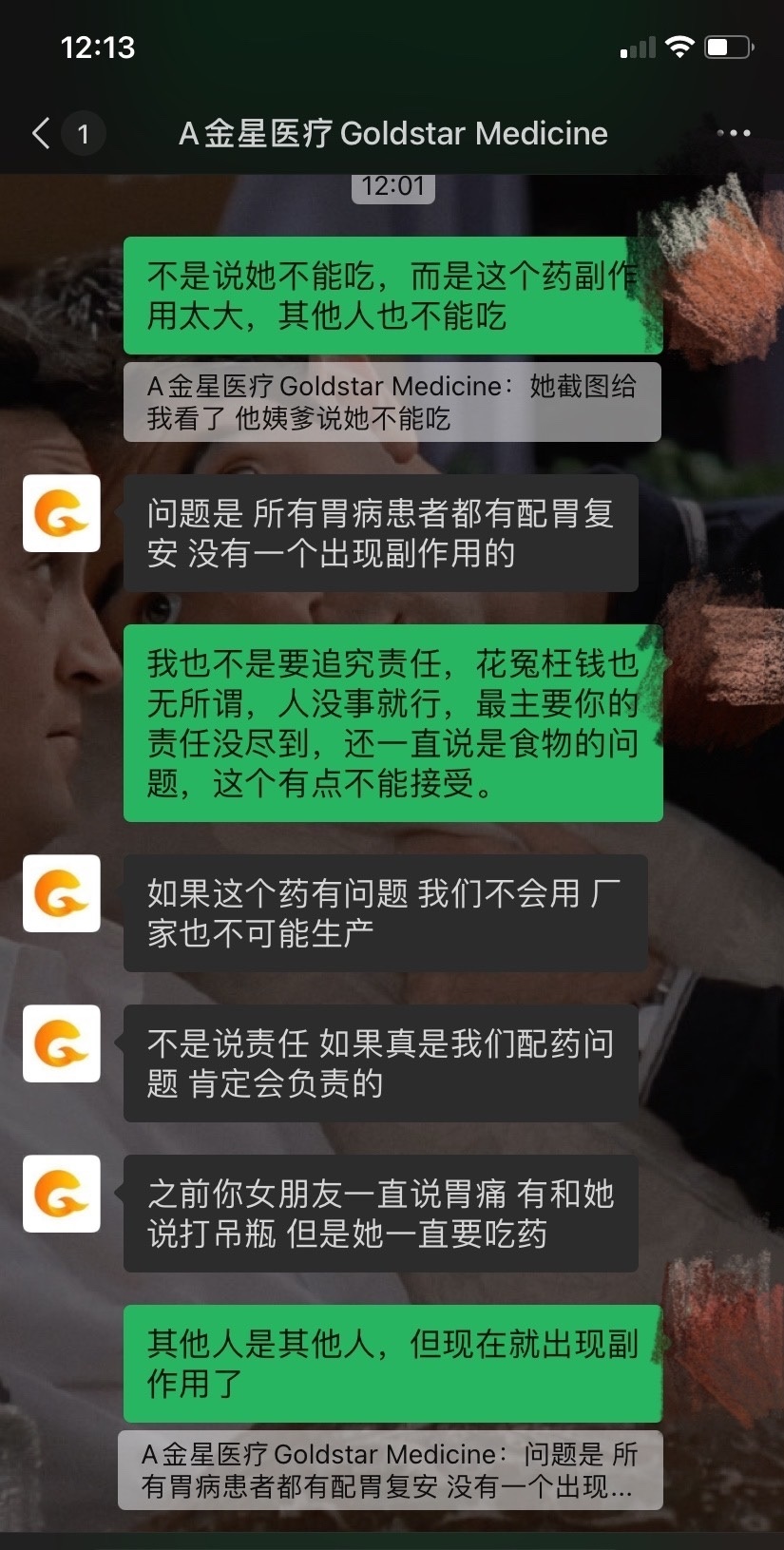Tap Goldstar avatar beside 不是说责任 message
The width and height of the screenshot is (784, 1550).
62,1043
